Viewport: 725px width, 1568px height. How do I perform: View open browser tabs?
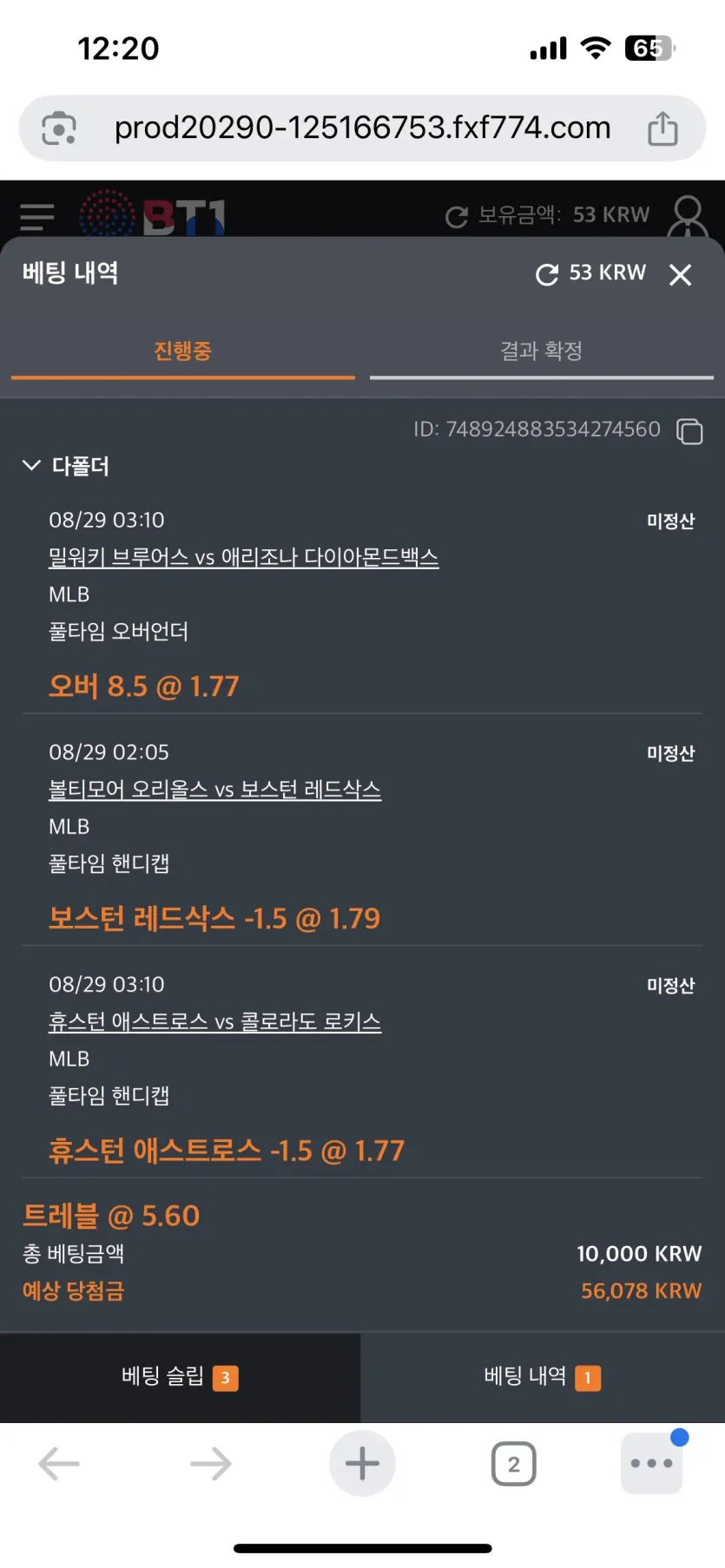514,1464
